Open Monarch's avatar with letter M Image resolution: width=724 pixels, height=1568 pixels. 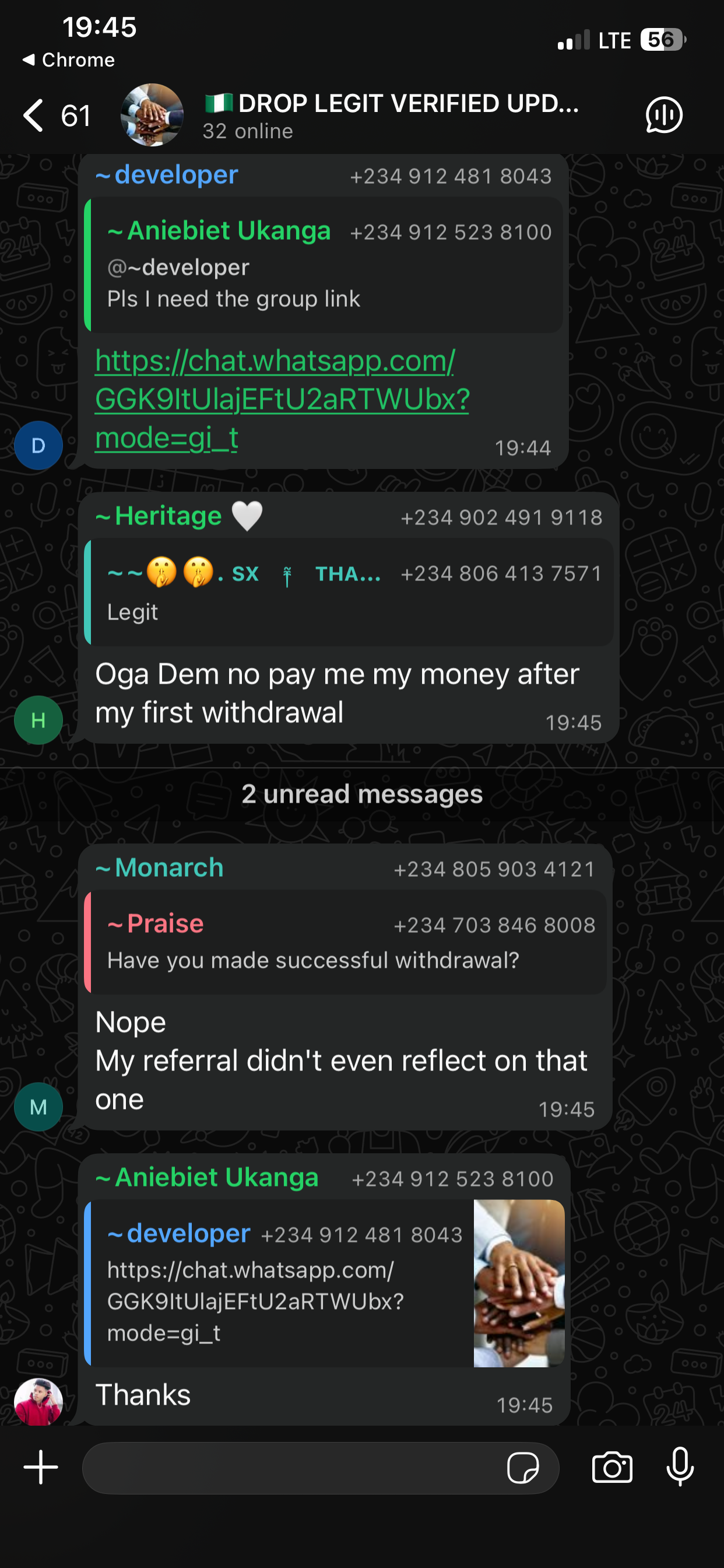38,1106
